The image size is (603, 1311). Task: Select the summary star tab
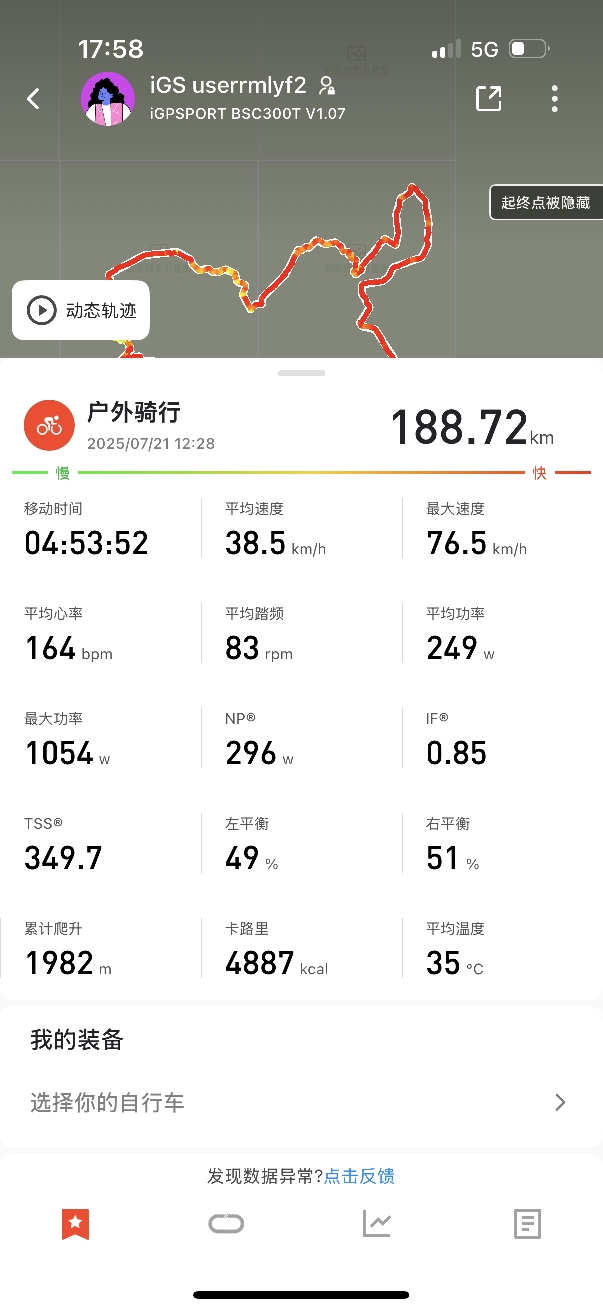[x=76, y=1223]
